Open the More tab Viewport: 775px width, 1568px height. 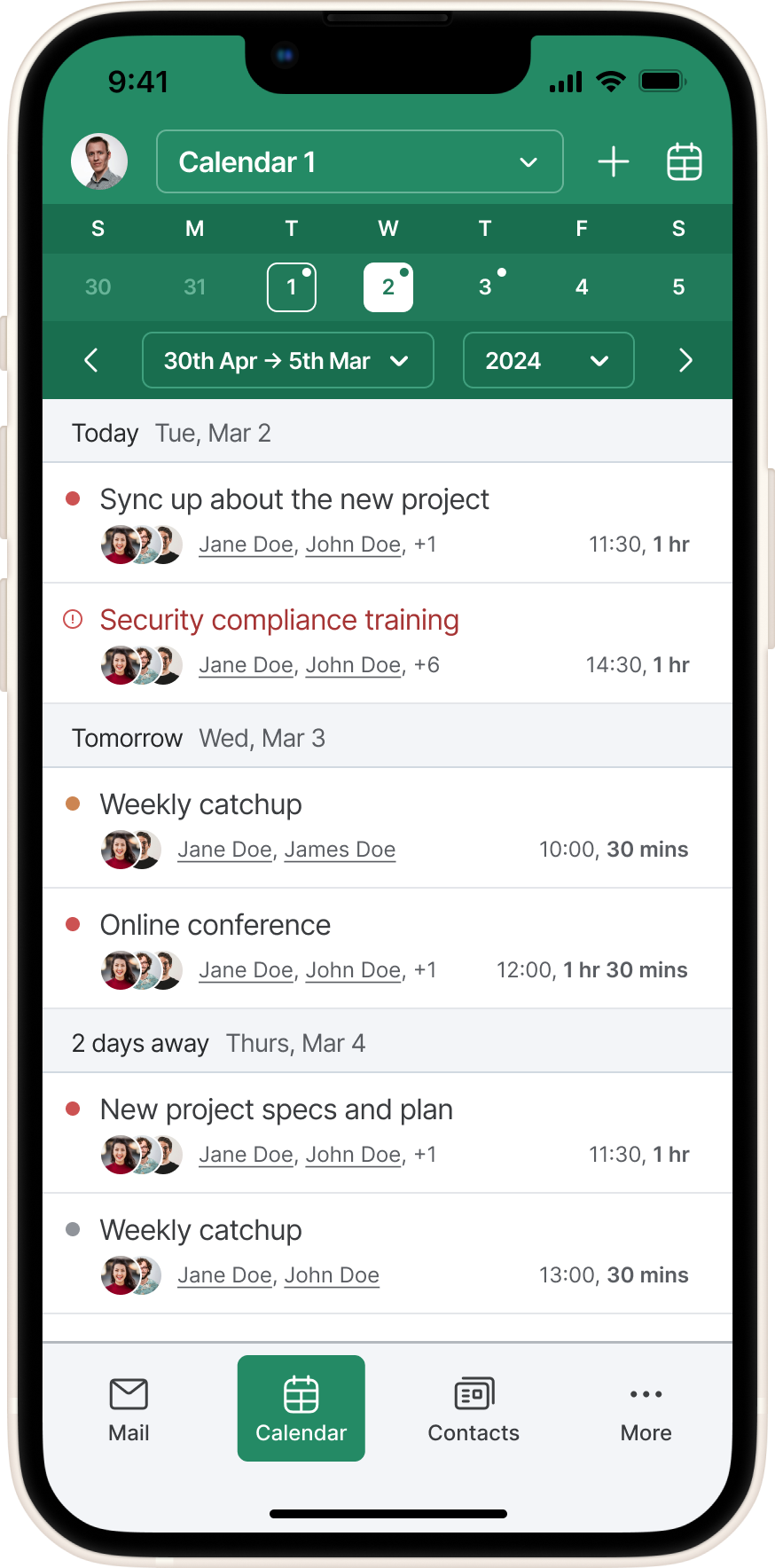pos(646,1408)
